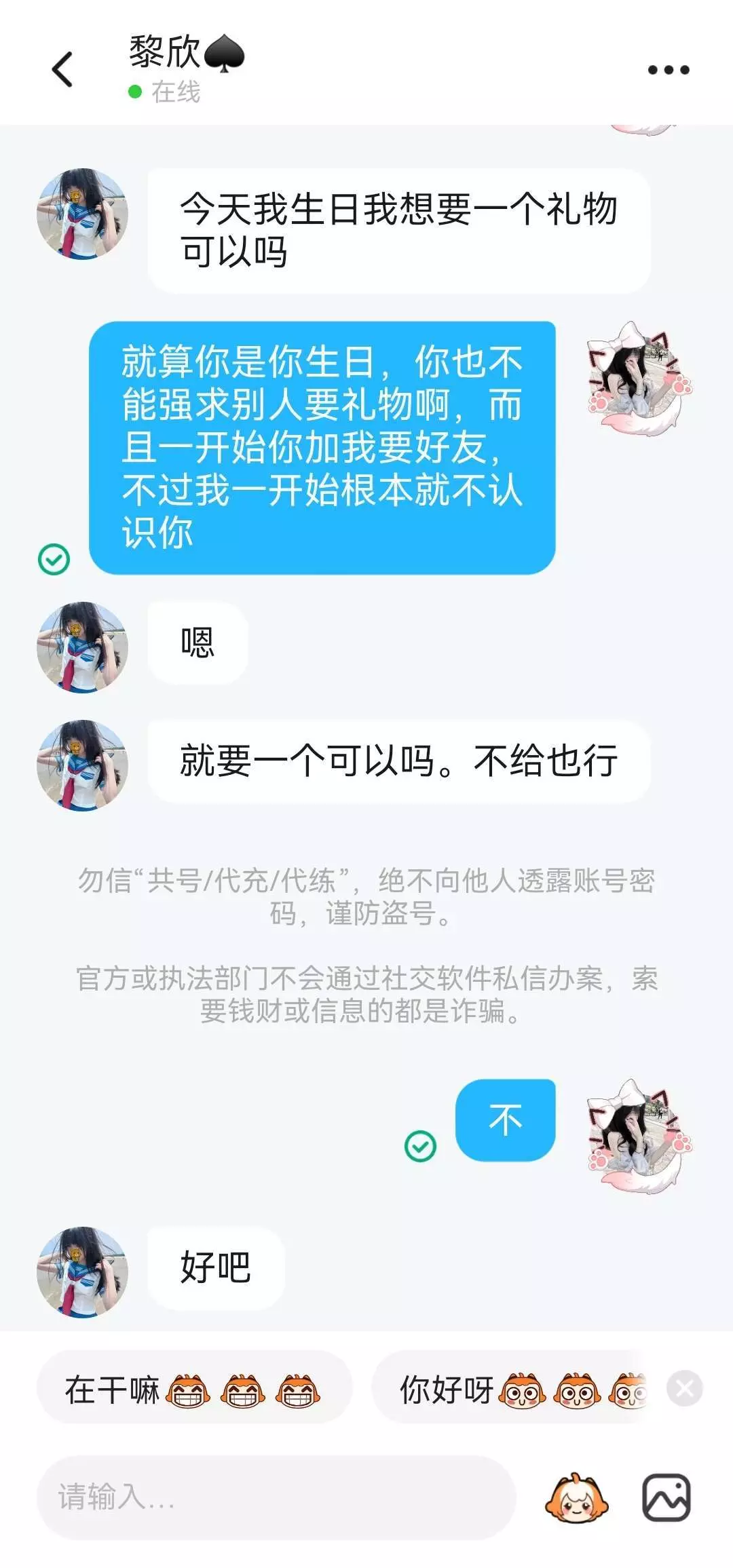The height and width of the screenshot is (1568, 733).
Task: Open the image gallery picker
Action: click(666, 1497)
